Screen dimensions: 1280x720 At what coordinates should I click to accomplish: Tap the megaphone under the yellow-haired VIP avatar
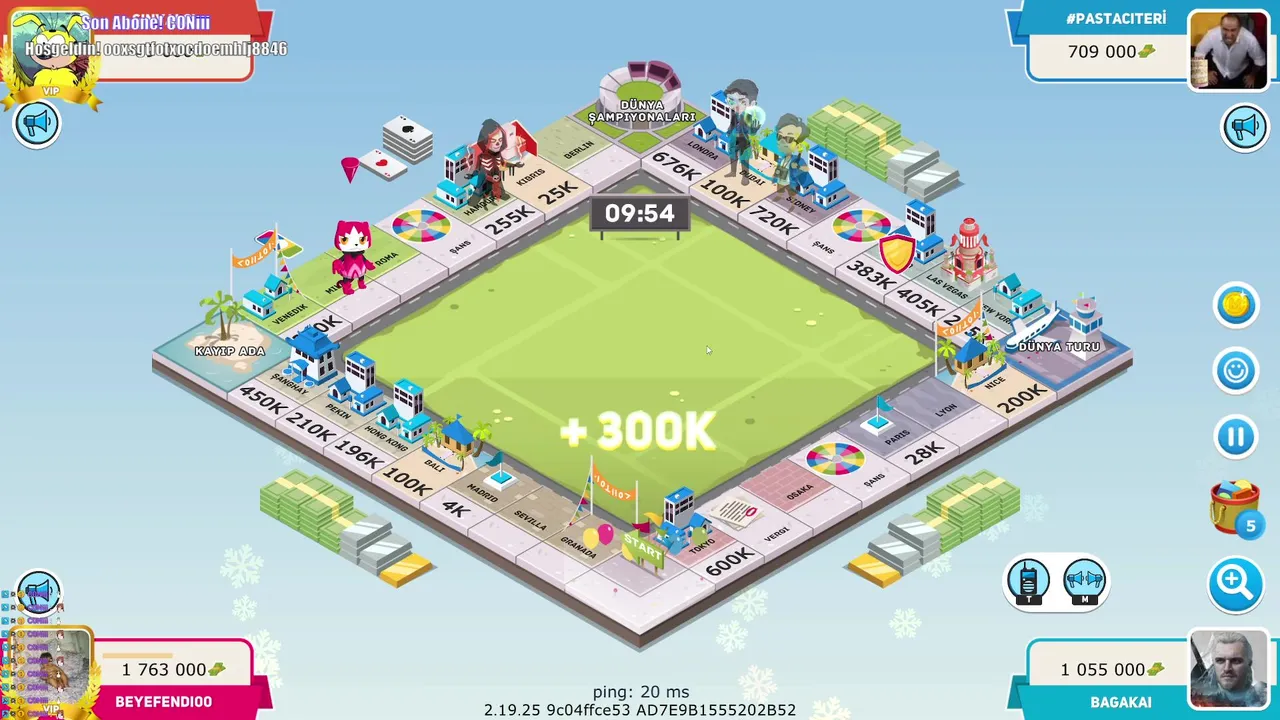point(37,124)
